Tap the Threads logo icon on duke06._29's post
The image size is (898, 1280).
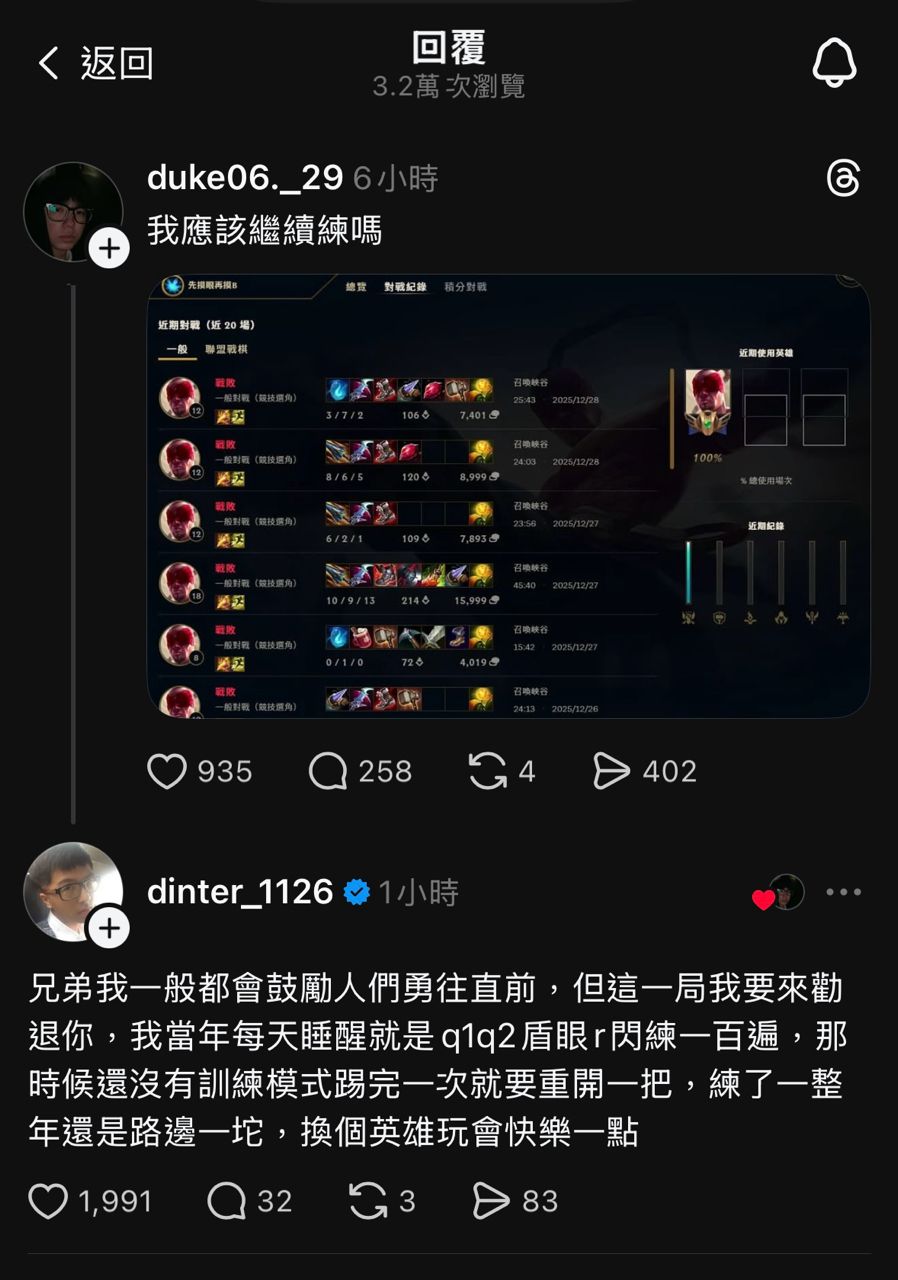click(843, 179)
